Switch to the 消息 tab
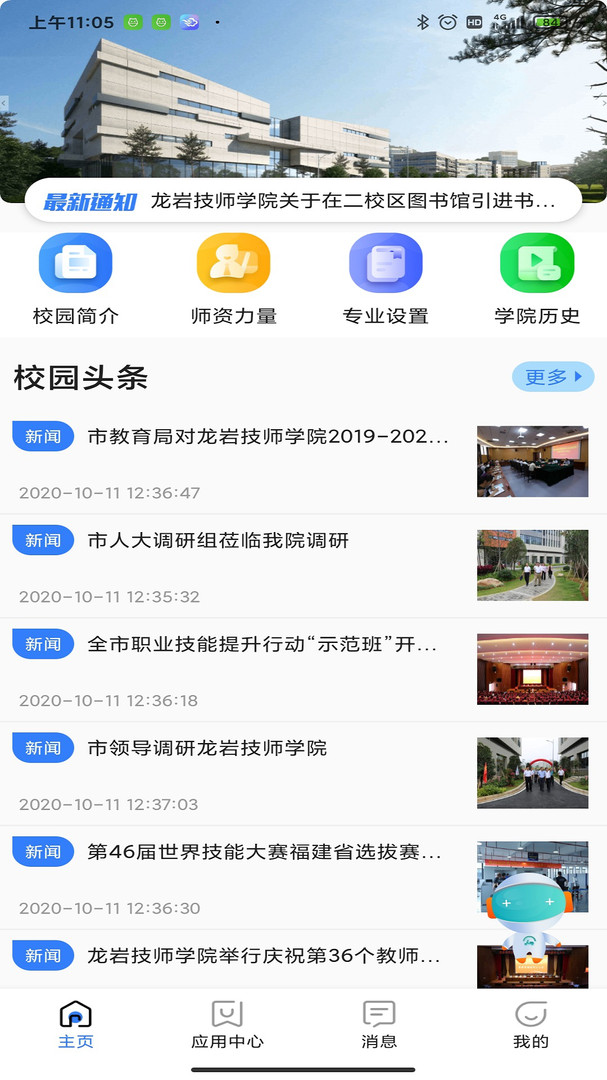 pos(379,1024)
